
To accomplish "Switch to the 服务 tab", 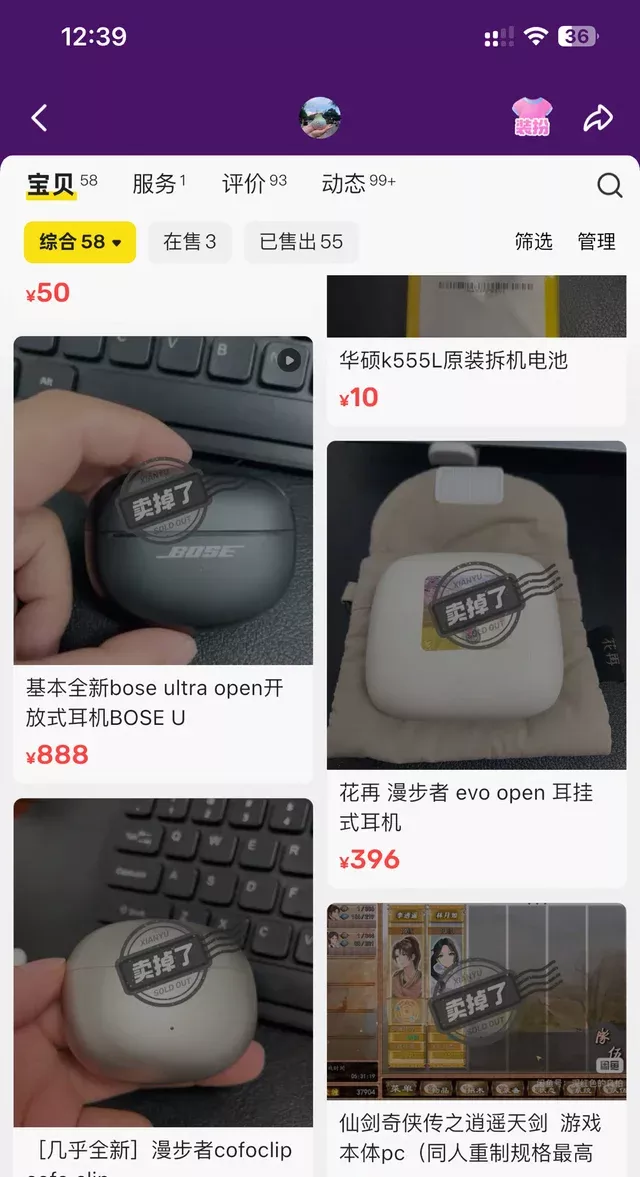I will pos(158,184).
